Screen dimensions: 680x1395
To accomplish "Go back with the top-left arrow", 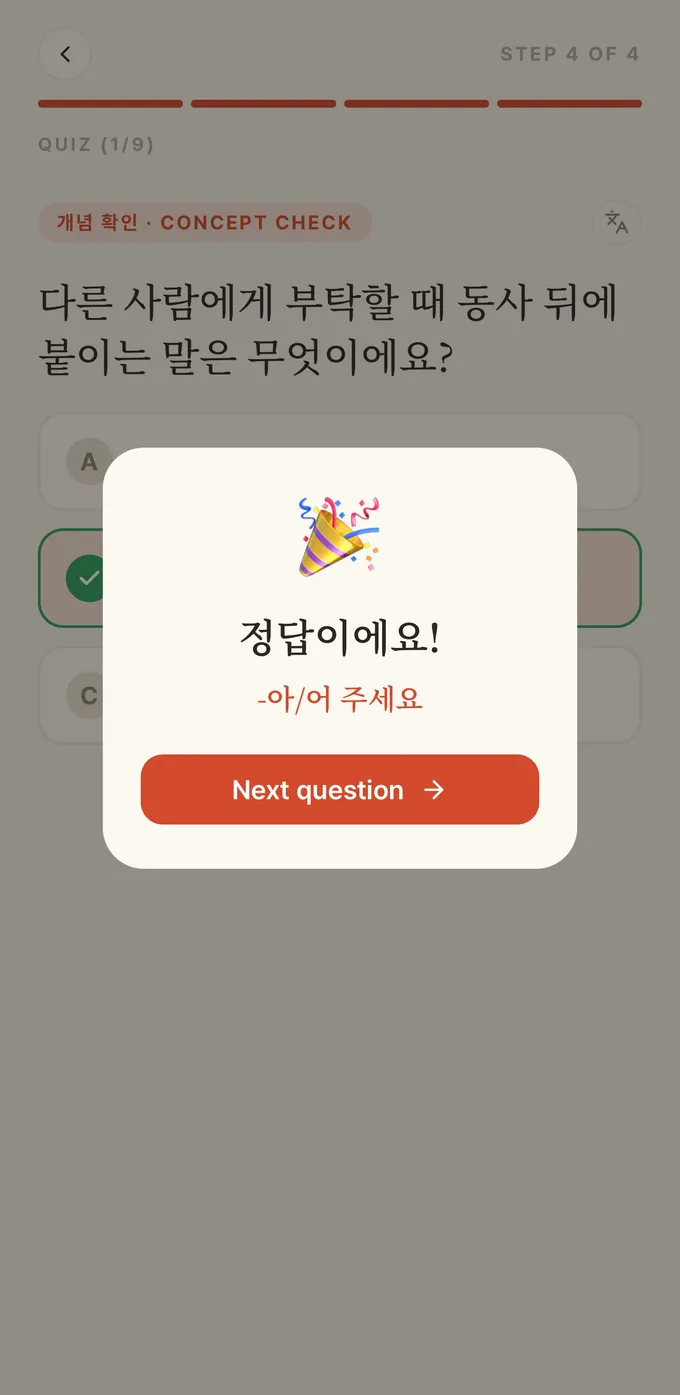I will click(65, 54).
